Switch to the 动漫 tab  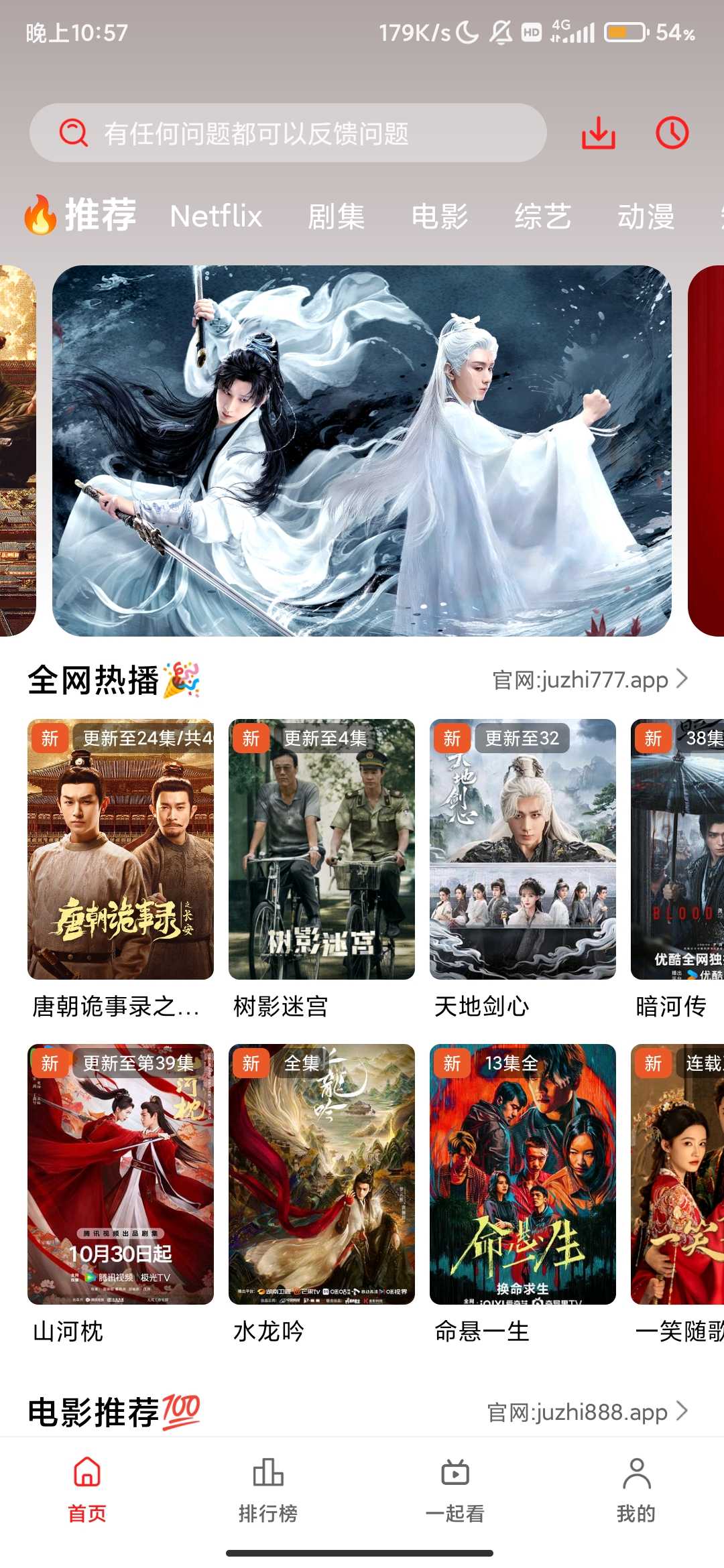coord(646,216)
